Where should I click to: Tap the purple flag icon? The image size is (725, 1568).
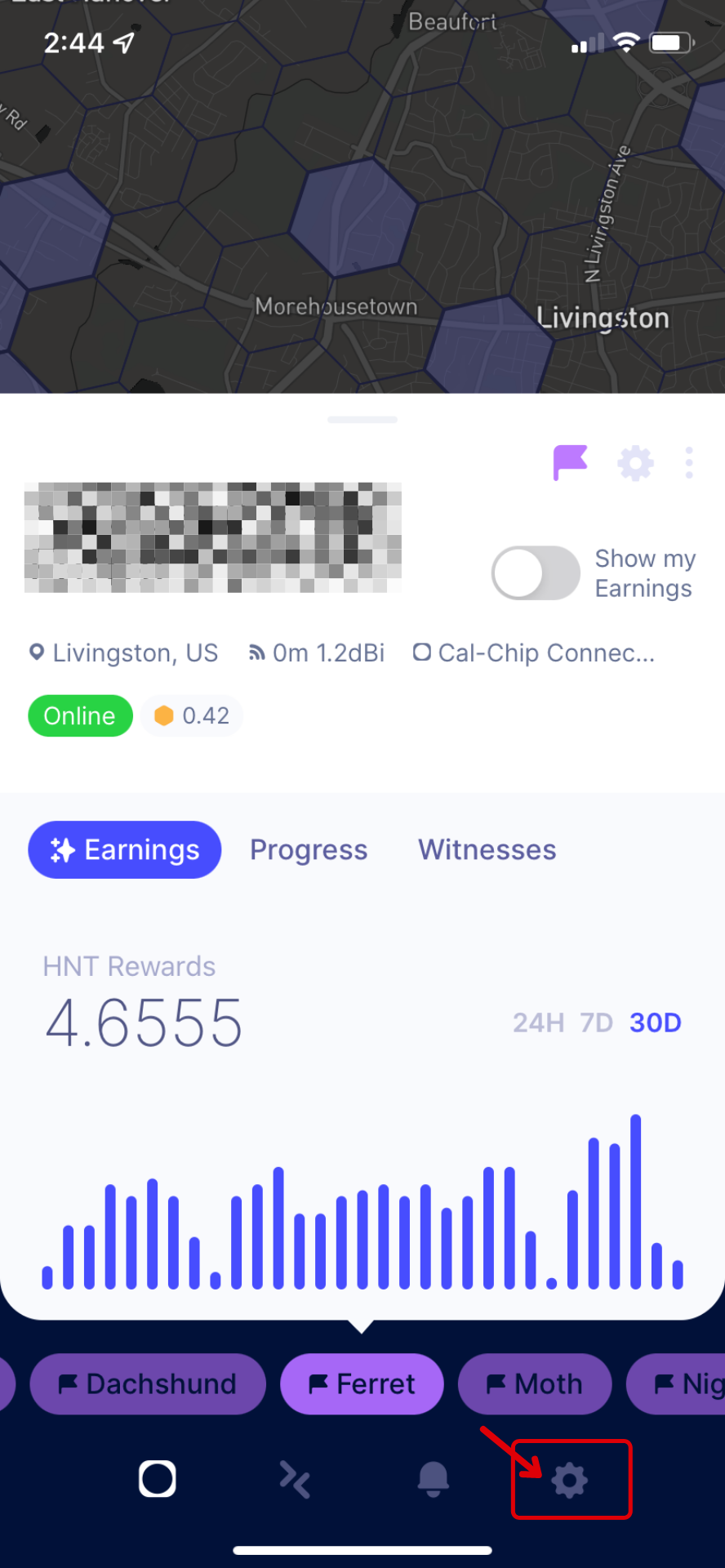[570, 462]
